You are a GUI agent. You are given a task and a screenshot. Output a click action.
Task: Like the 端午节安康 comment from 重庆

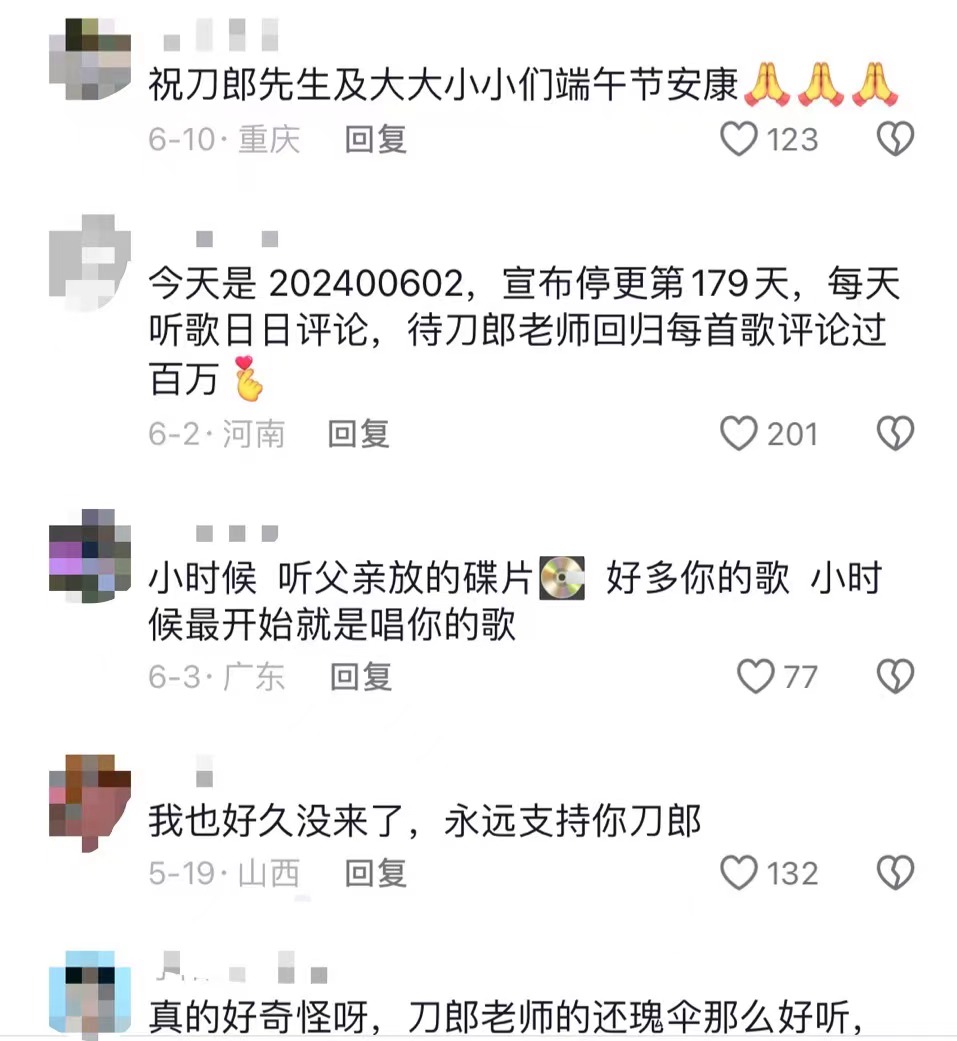pos(740,140)
